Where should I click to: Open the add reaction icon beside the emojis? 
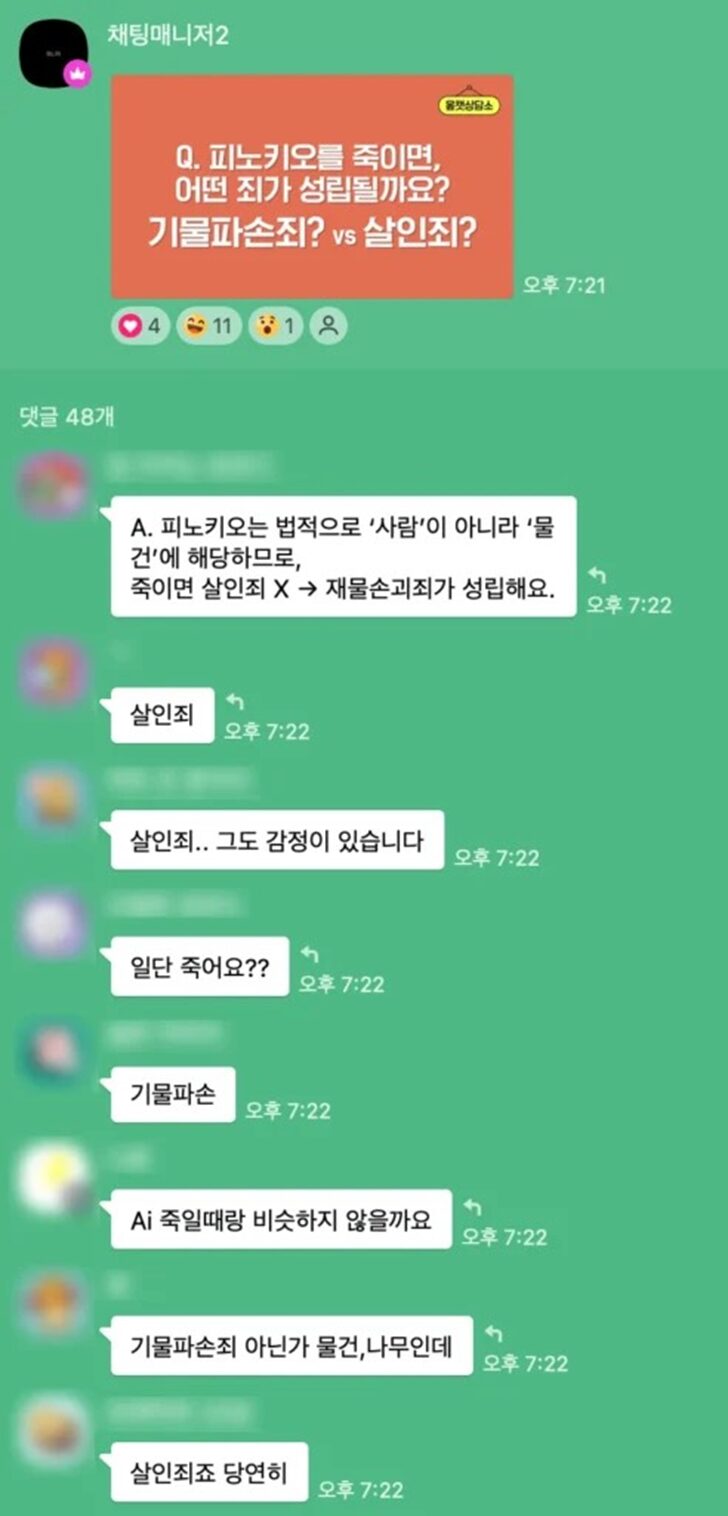327,325
